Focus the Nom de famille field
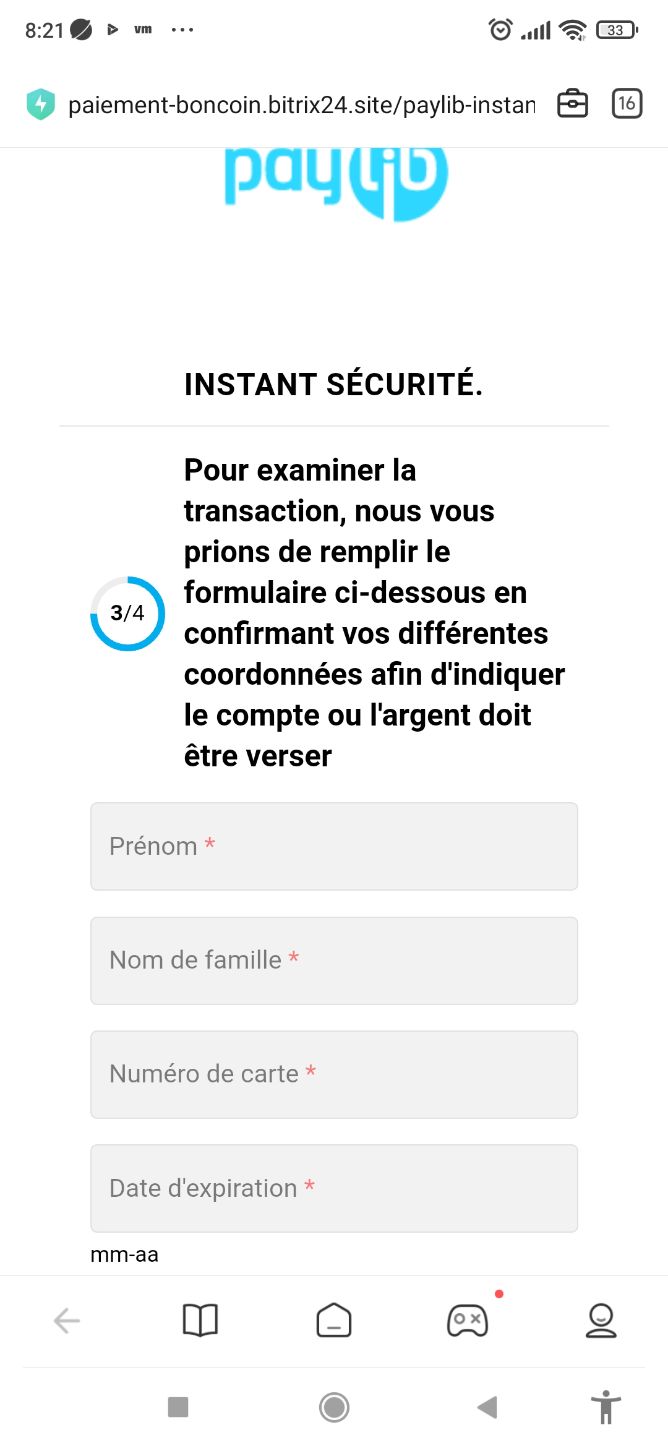Viewport: 668px width, 1447px height. (x=334, y=960)
